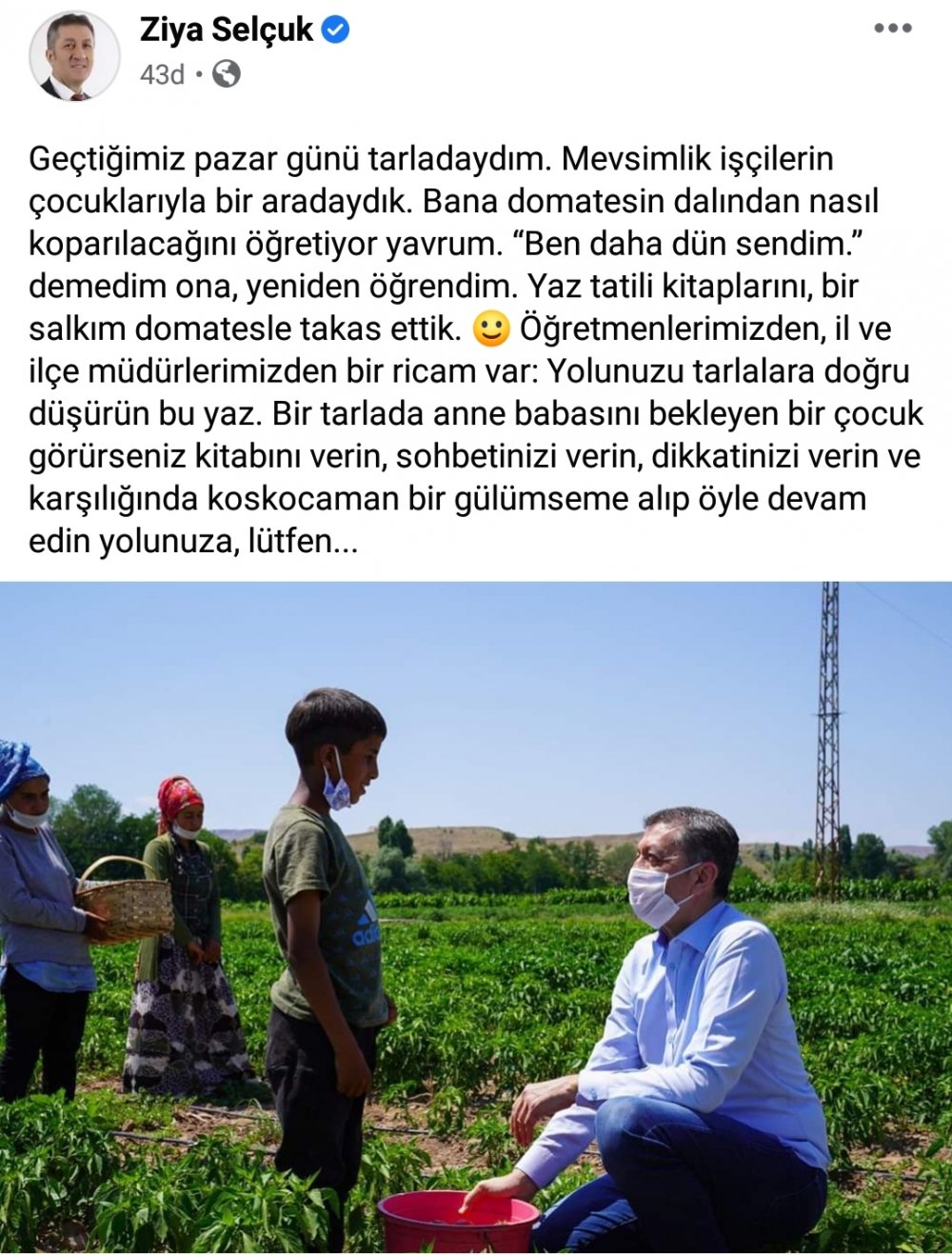Tap the public audience globe icon
Viewport: 952px width, 1255px height.
[x=227, y=73]
